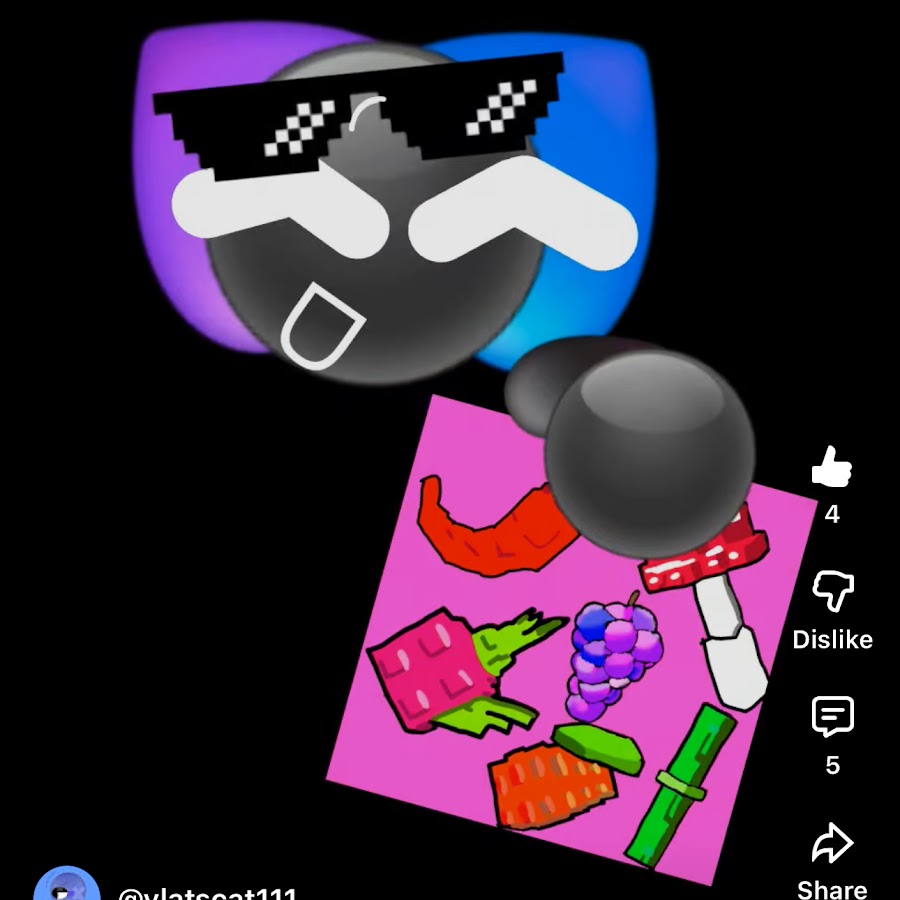Screen dimensions: 900x900
Task: Share this video
Action: [x=832, y=846]
